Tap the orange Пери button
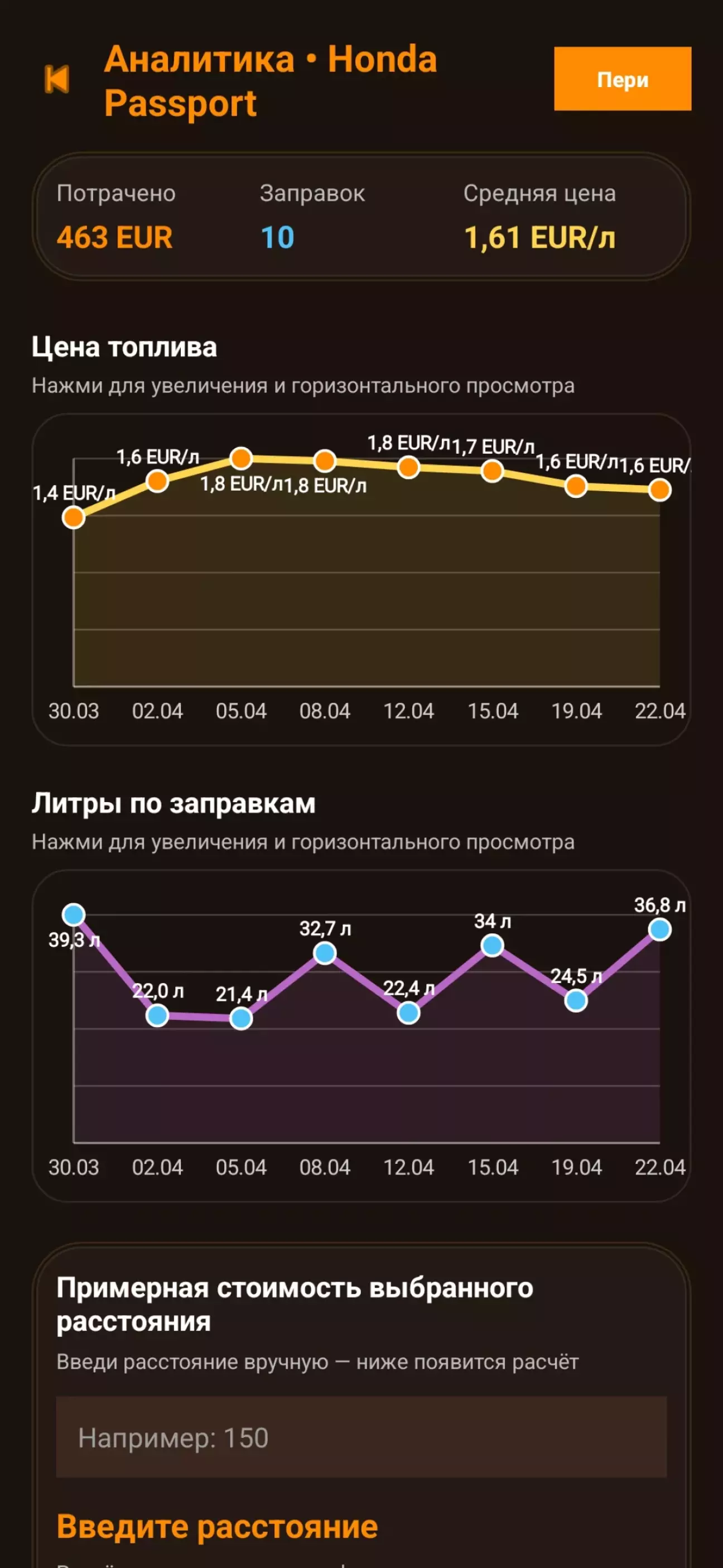The width and height of the screenshot is (723, 1568). pyautogui.click(x=622, y=79)
